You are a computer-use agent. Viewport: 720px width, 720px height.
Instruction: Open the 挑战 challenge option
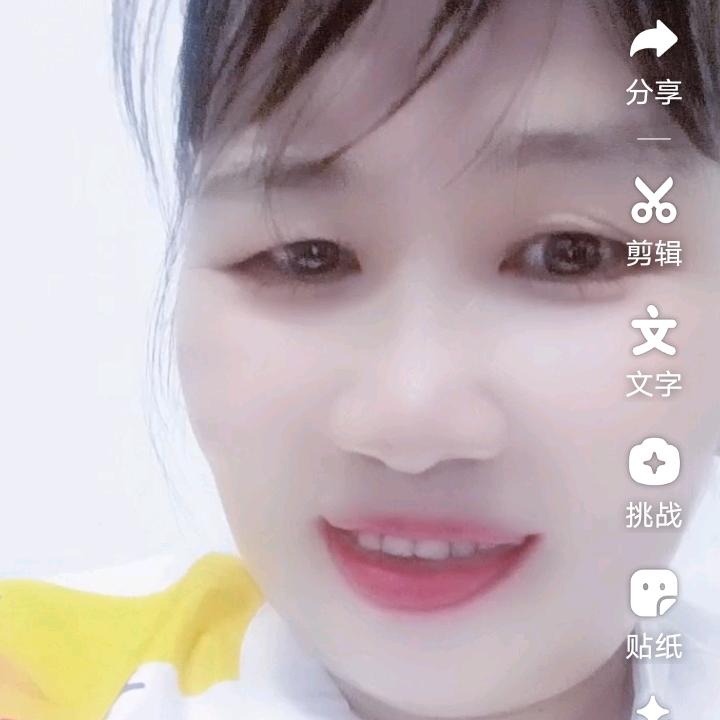[x=654, y=462]
